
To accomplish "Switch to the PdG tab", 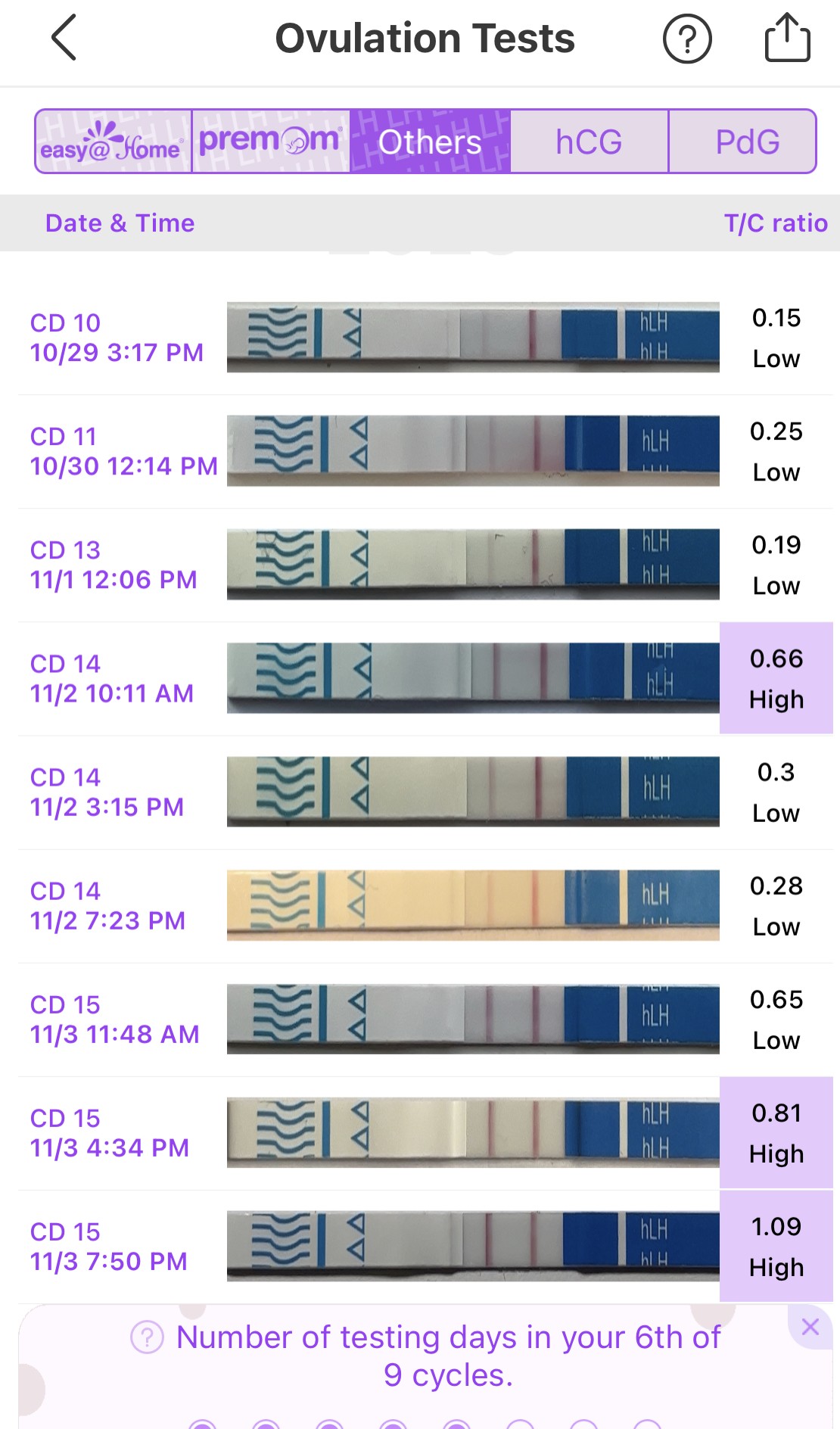I will 746,142.
